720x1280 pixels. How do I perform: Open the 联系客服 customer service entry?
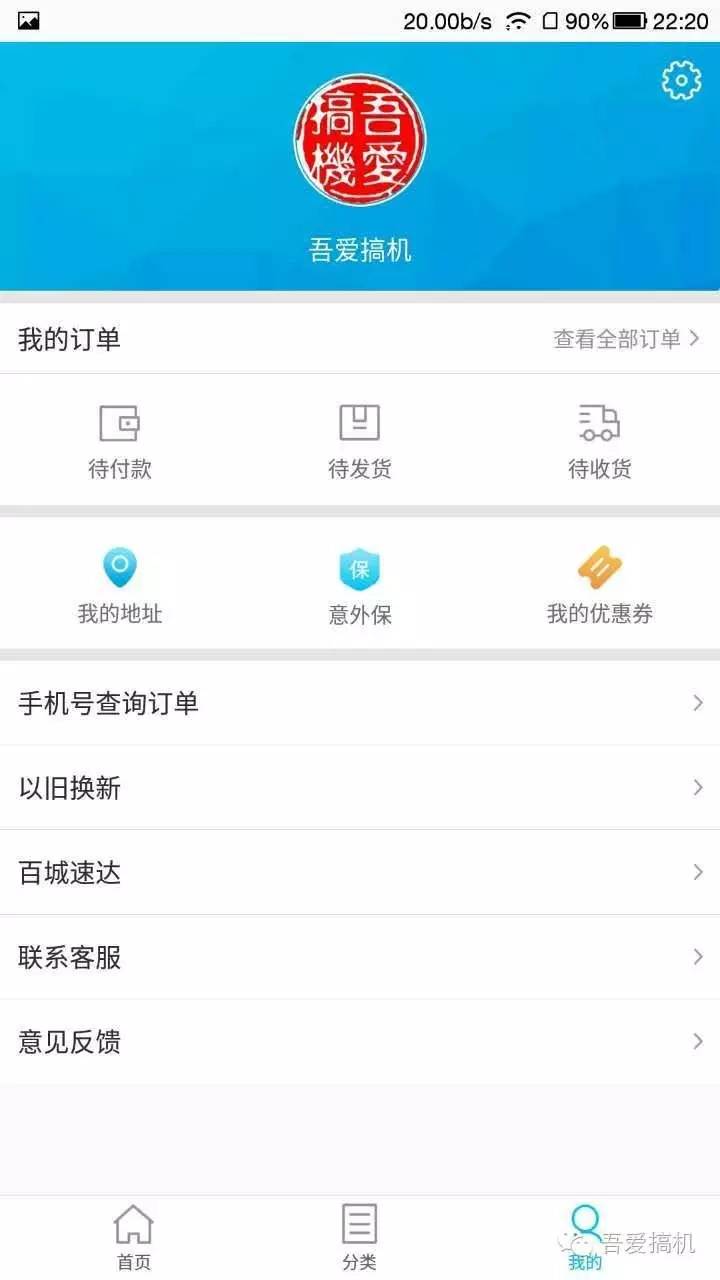tap(360, 958)
